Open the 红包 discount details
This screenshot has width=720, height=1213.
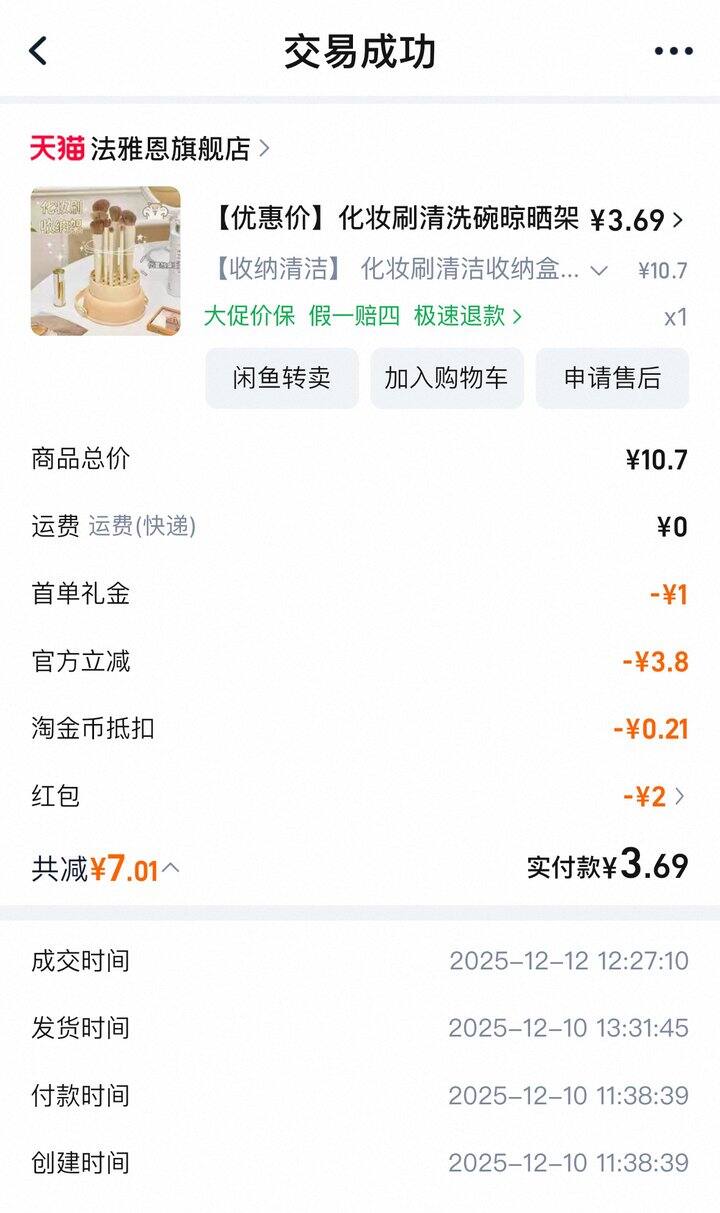pos(656,796)
